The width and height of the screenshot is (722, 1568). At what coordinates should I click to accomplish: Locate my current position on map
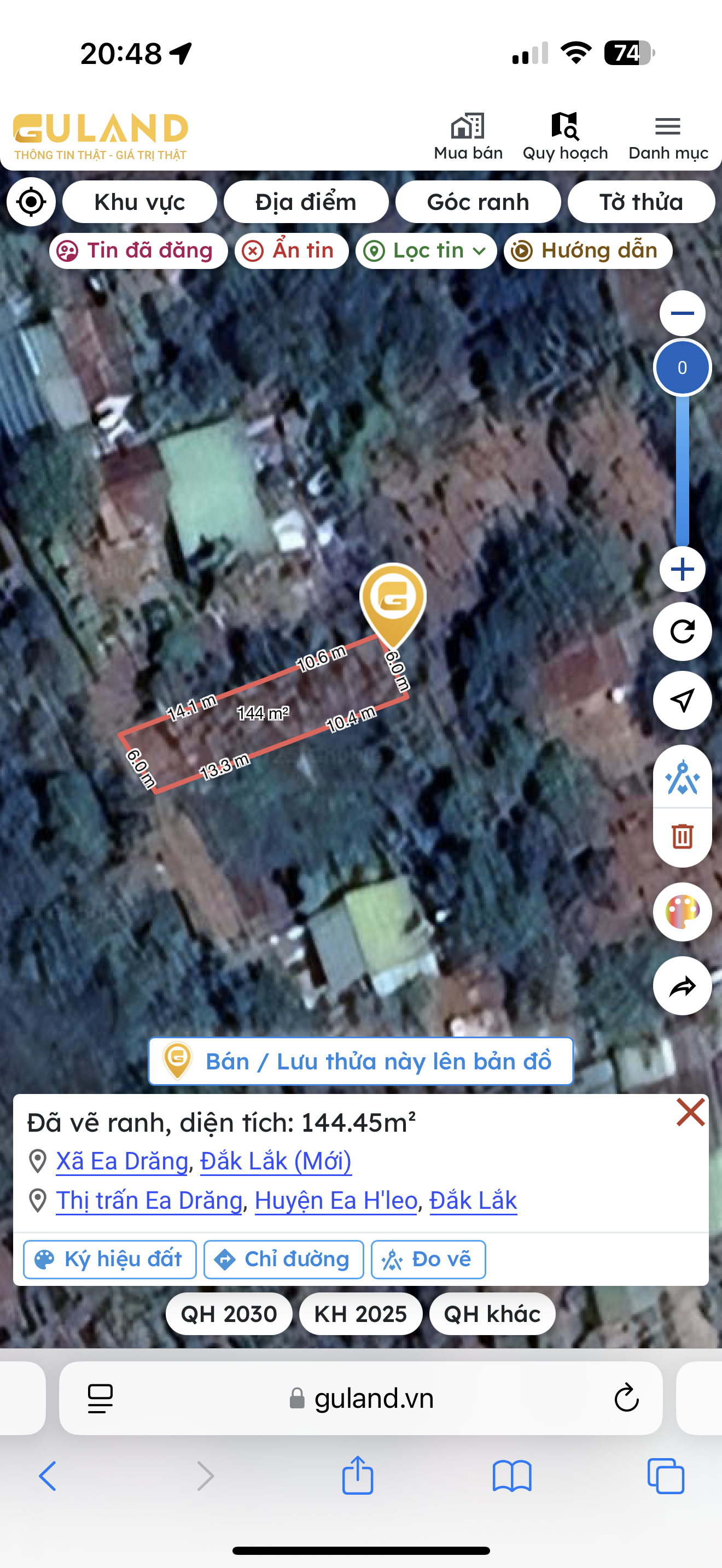point(31,202)
